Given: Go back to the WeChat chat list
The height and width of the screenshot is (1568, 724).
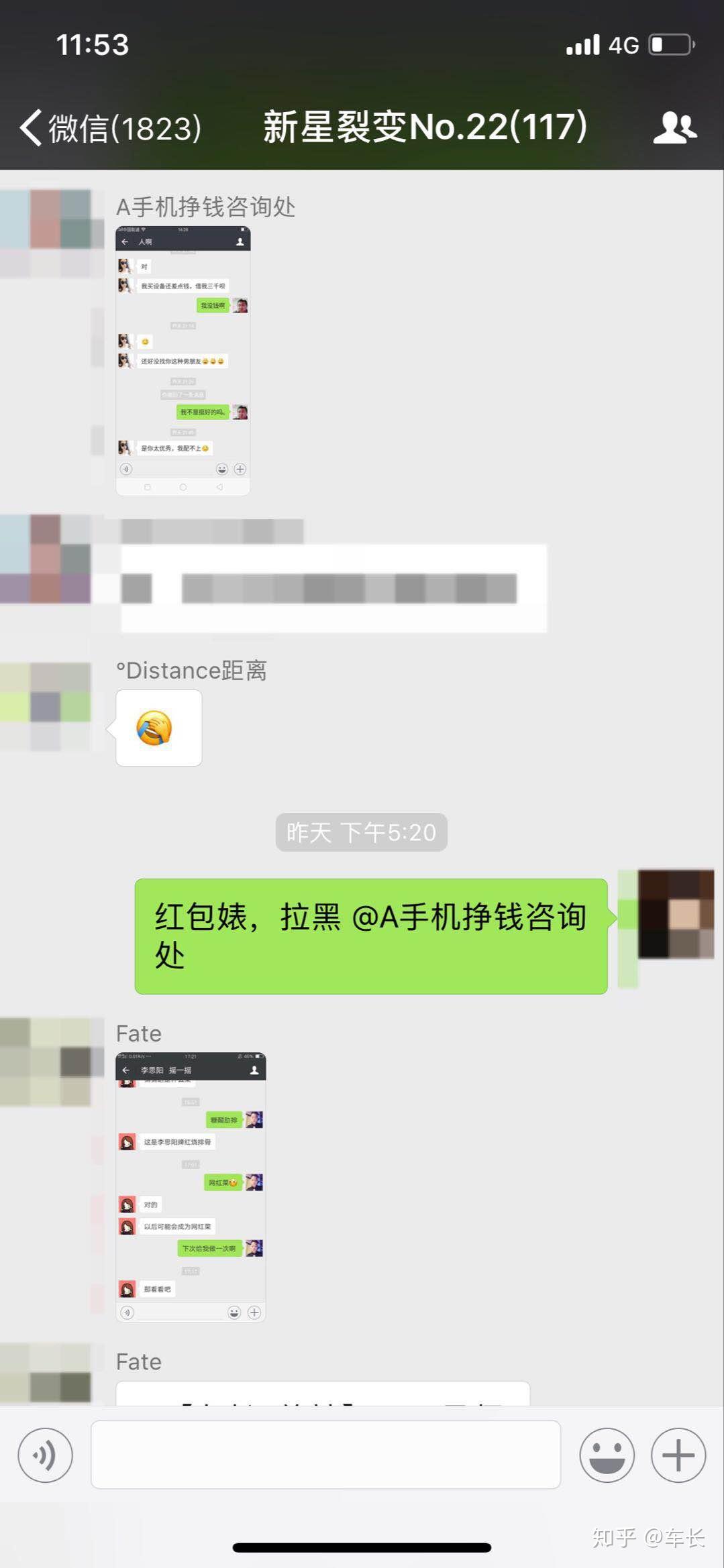Looking at the screenshot, I should click(107, 127).
